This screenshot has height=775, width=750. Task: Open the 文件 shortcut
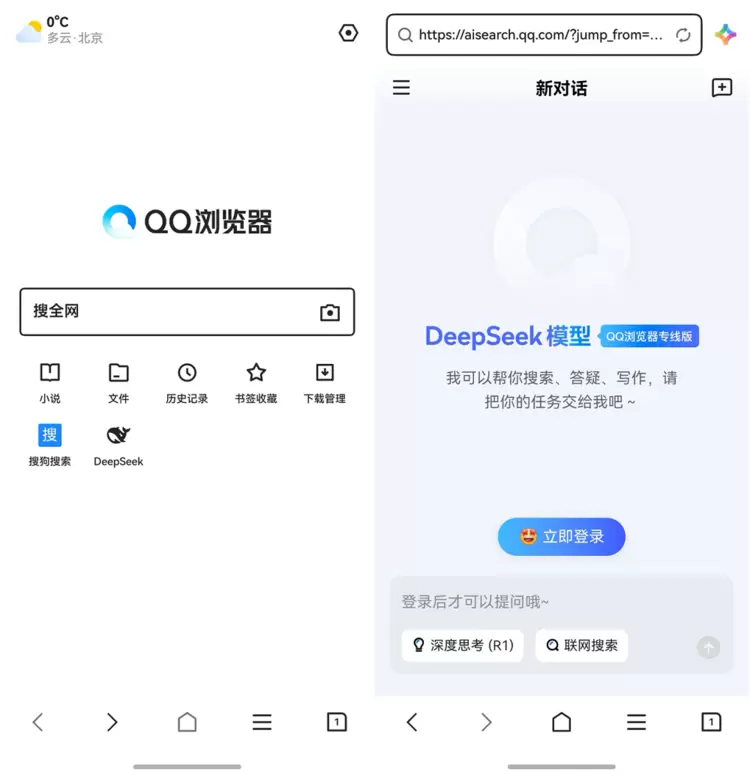click(x=119, y=383)
